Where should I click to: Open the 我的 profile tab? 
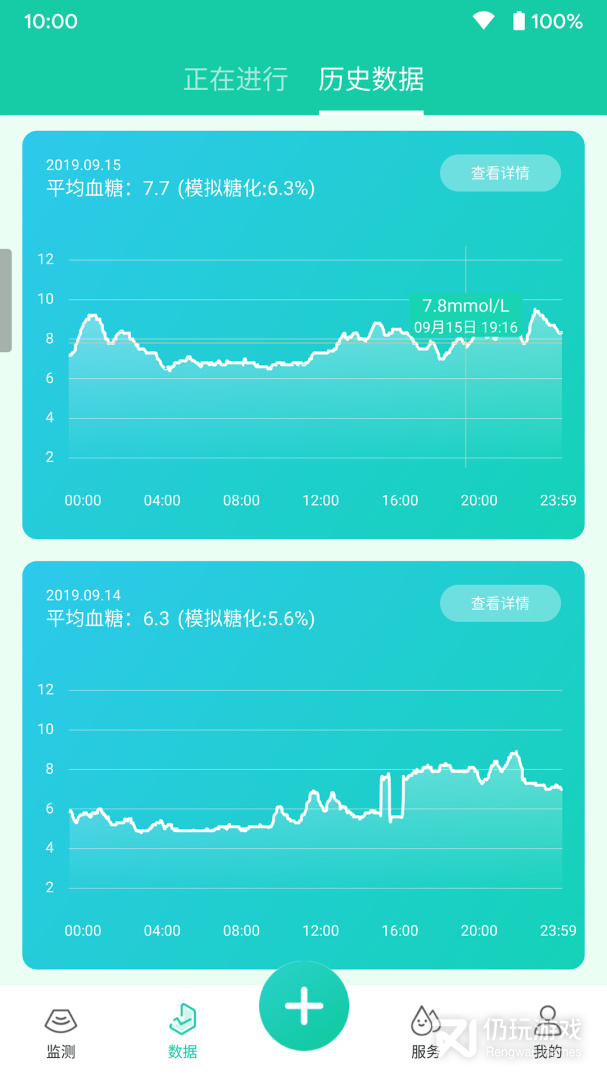(547, 1032)
